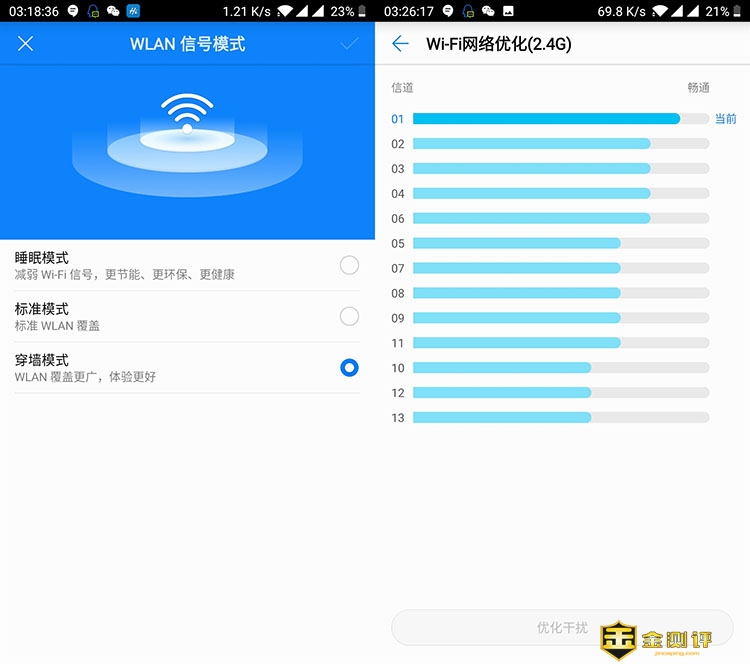
Task: Confirm the signal mode with the checkmark
Action: [349, 44]
